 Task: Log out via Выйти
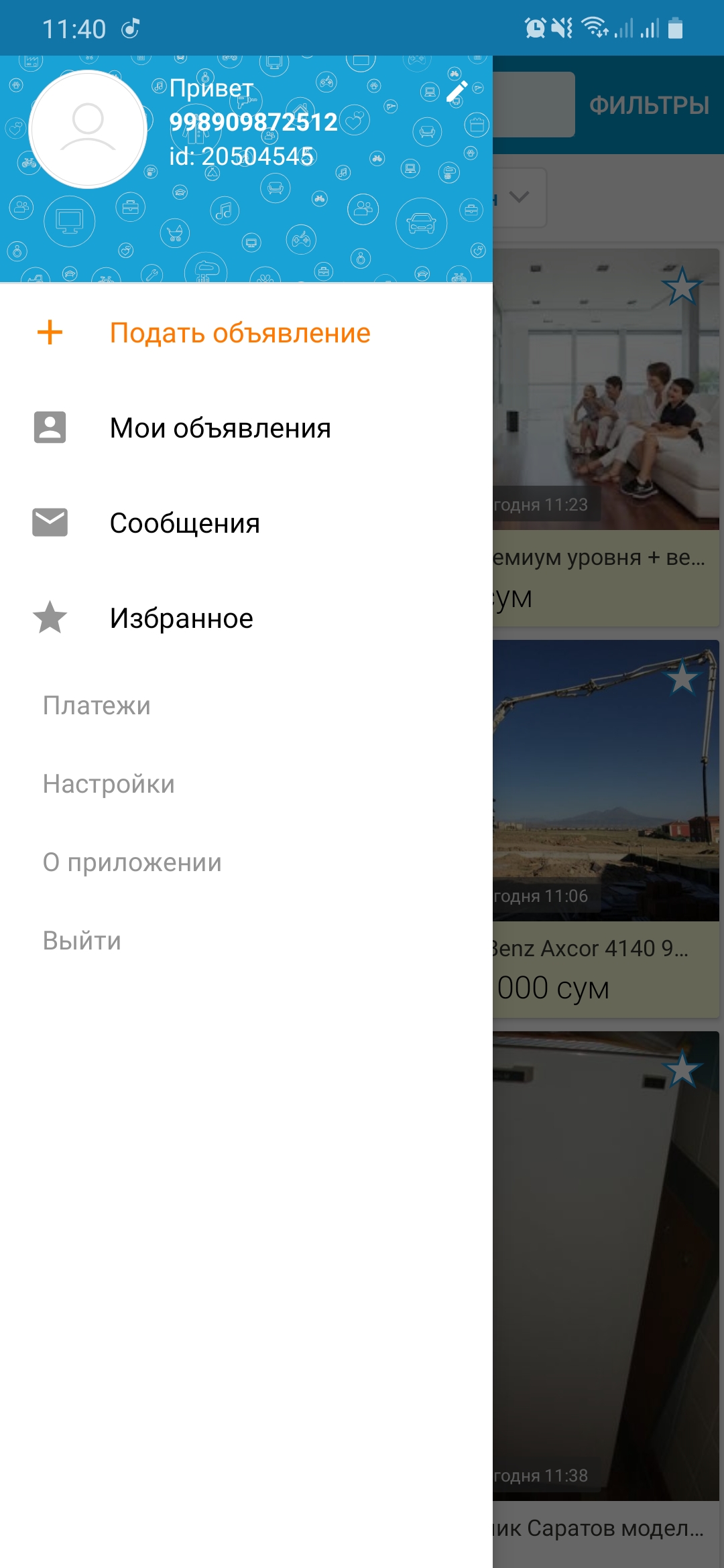pos(82,941)
